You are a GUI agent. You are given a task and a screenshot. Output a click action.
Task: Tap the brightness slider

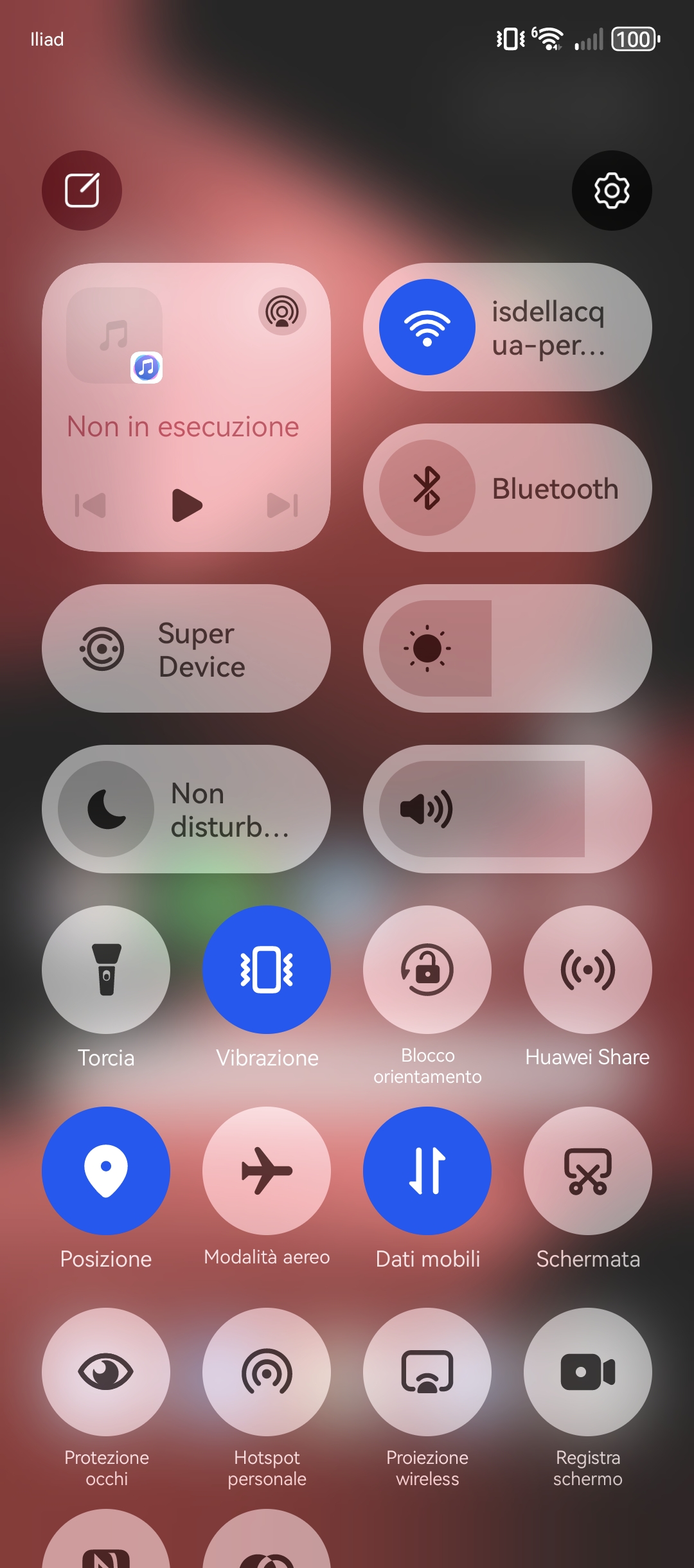point(508,648)
